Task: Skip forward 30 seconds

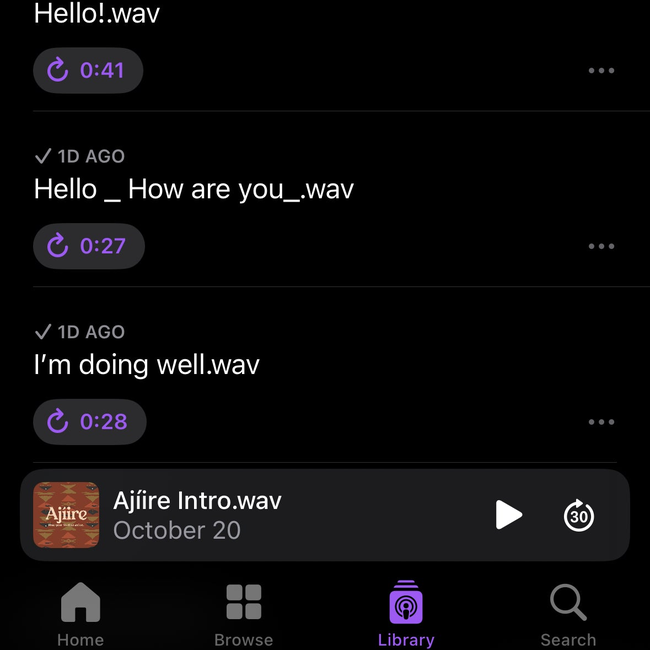Action: pyautogui.click(x=579, y=515)
